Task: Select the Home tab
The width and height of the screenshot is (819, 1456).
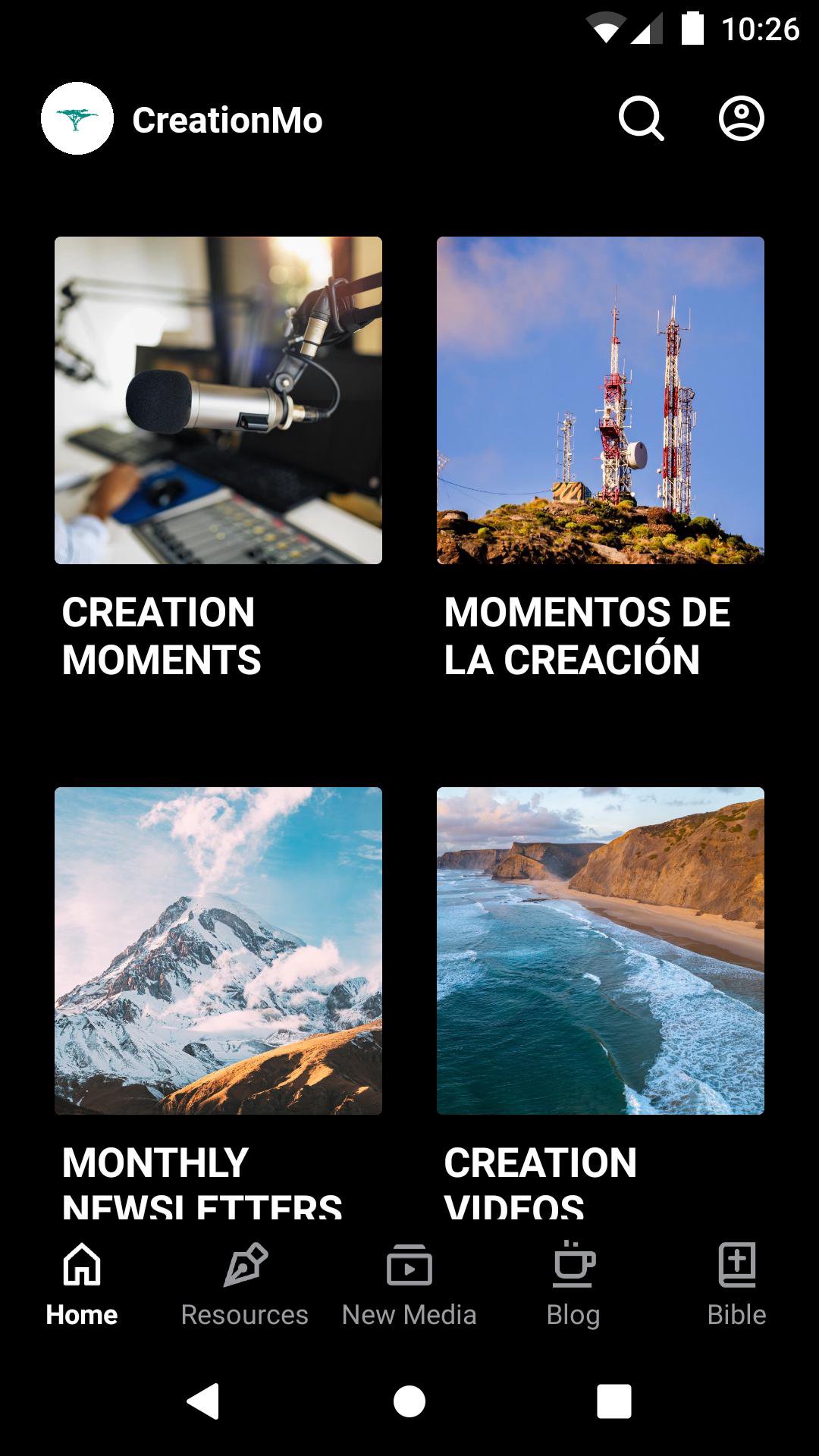Action: point(82,1285)
